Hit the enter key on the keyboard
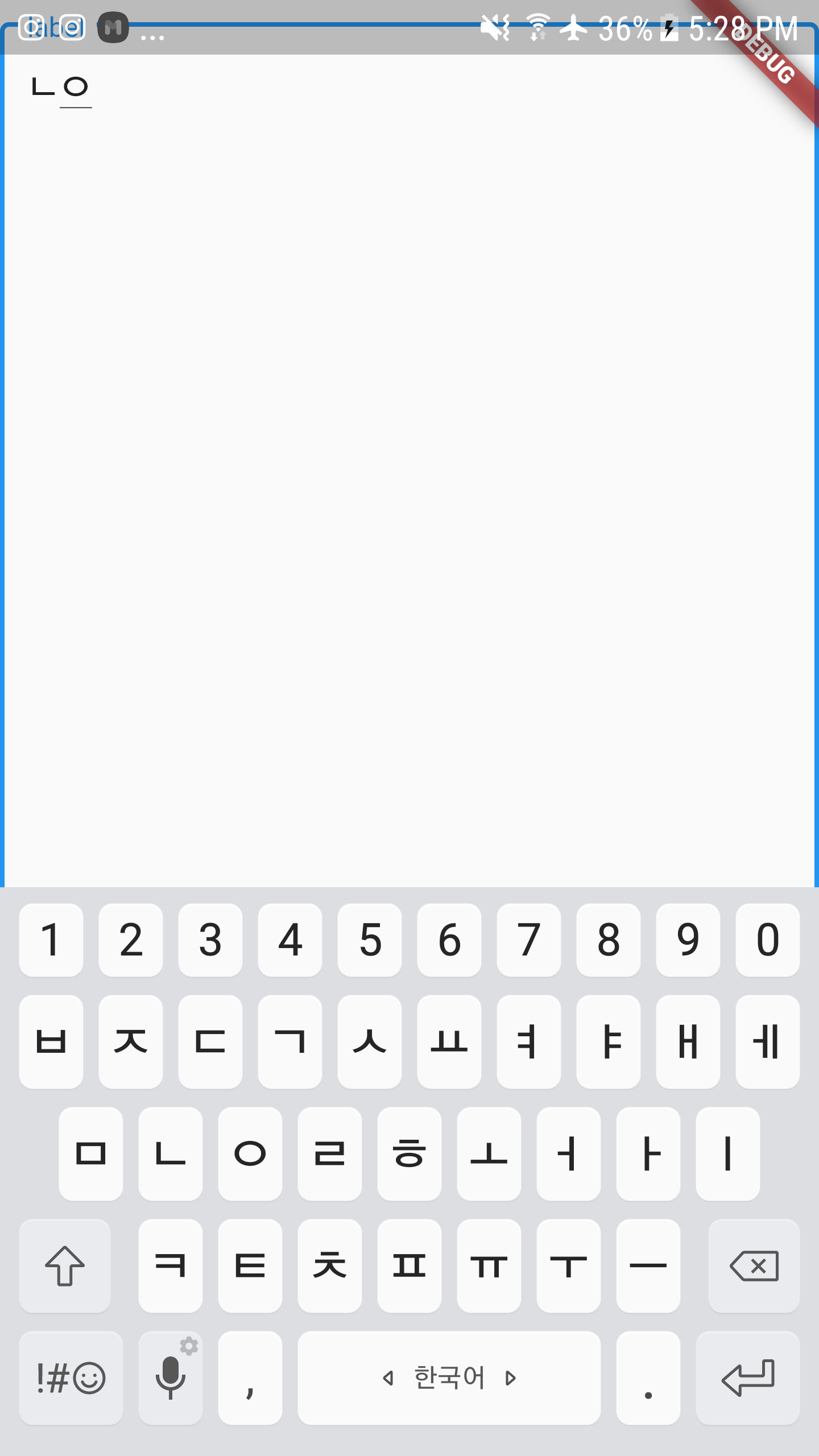Viewport: 819px width, 1456px height. [x=748, y=1378]
